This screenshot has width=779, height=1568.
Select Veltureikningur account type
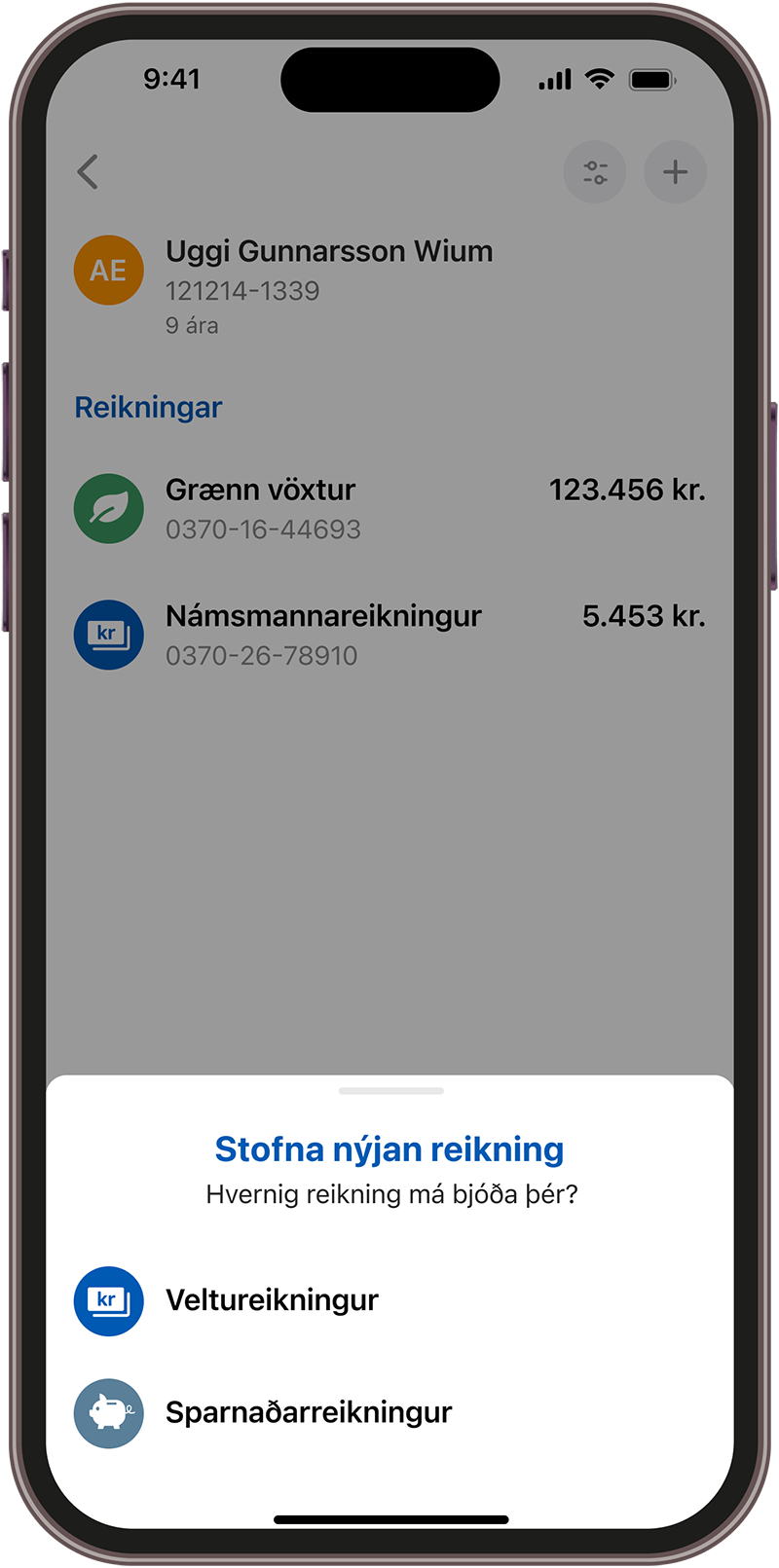click(273, 1300)
